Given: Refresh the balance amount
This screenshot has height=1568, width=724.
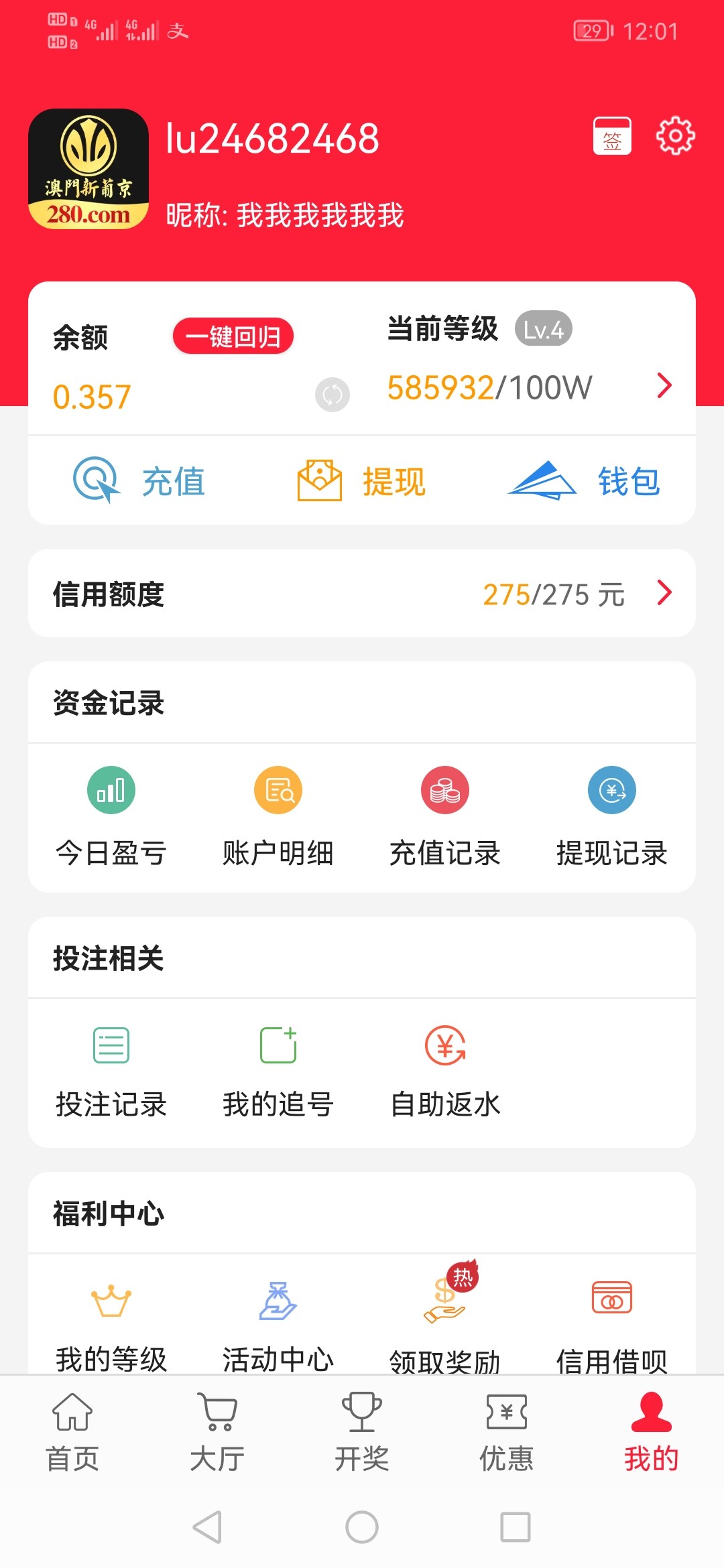Looking at the screenshot, I should 333,395.
